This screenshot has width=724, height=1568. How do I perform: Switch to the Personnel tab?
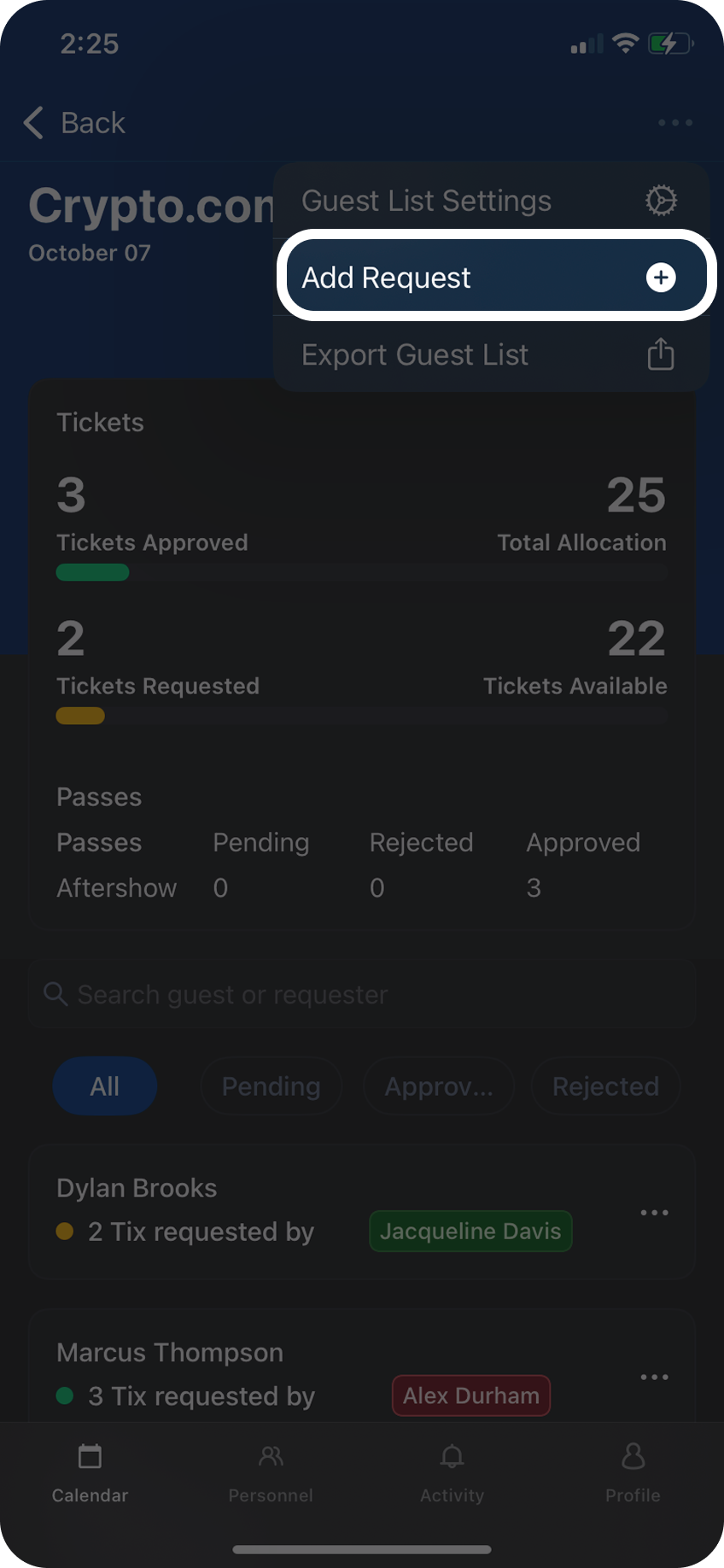pyautogui.click(x=271, y=1472)
